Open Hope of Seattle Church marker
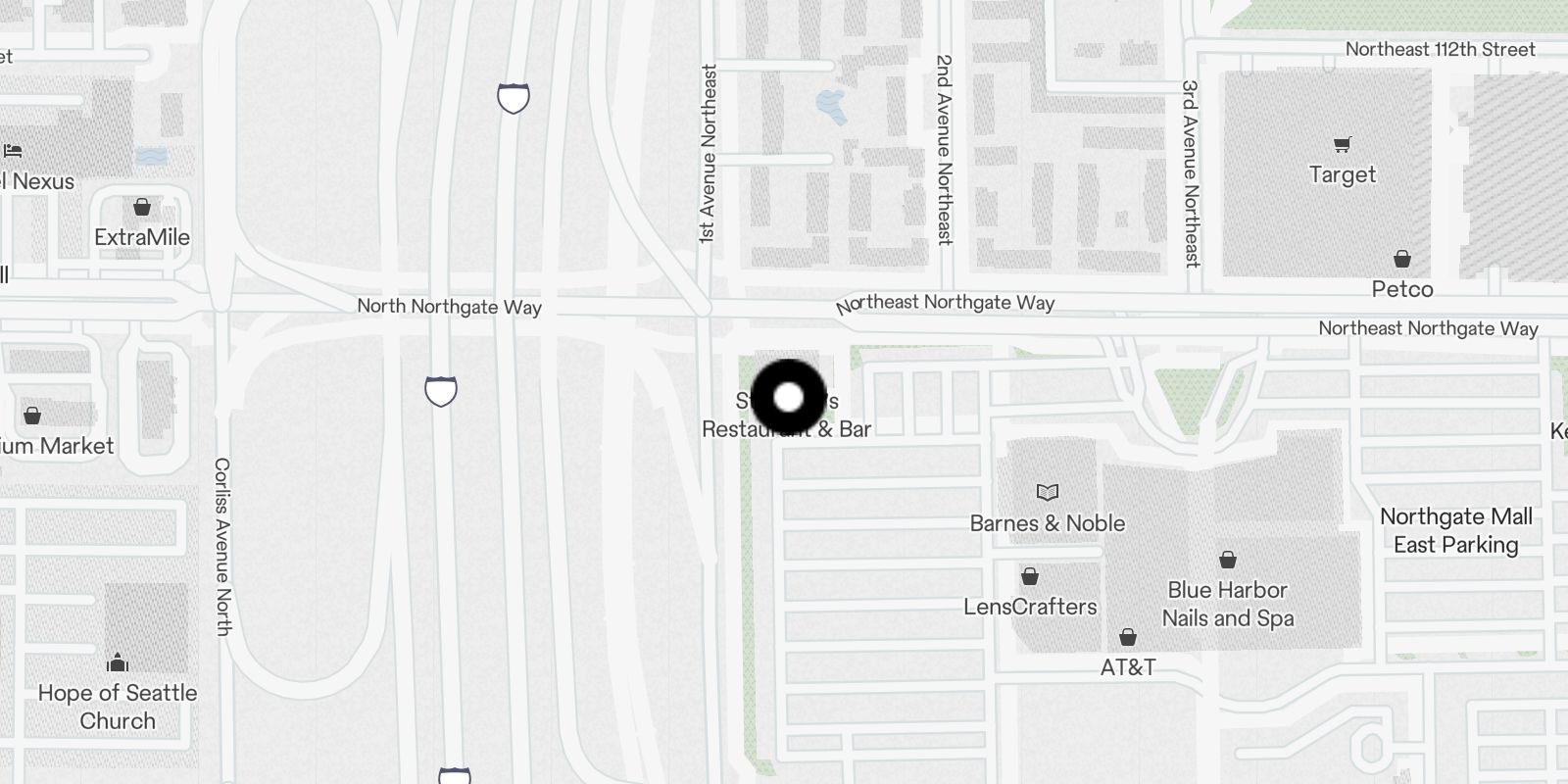The width and height of the screenshot is (1568, 784). click(x=118, y=662)
